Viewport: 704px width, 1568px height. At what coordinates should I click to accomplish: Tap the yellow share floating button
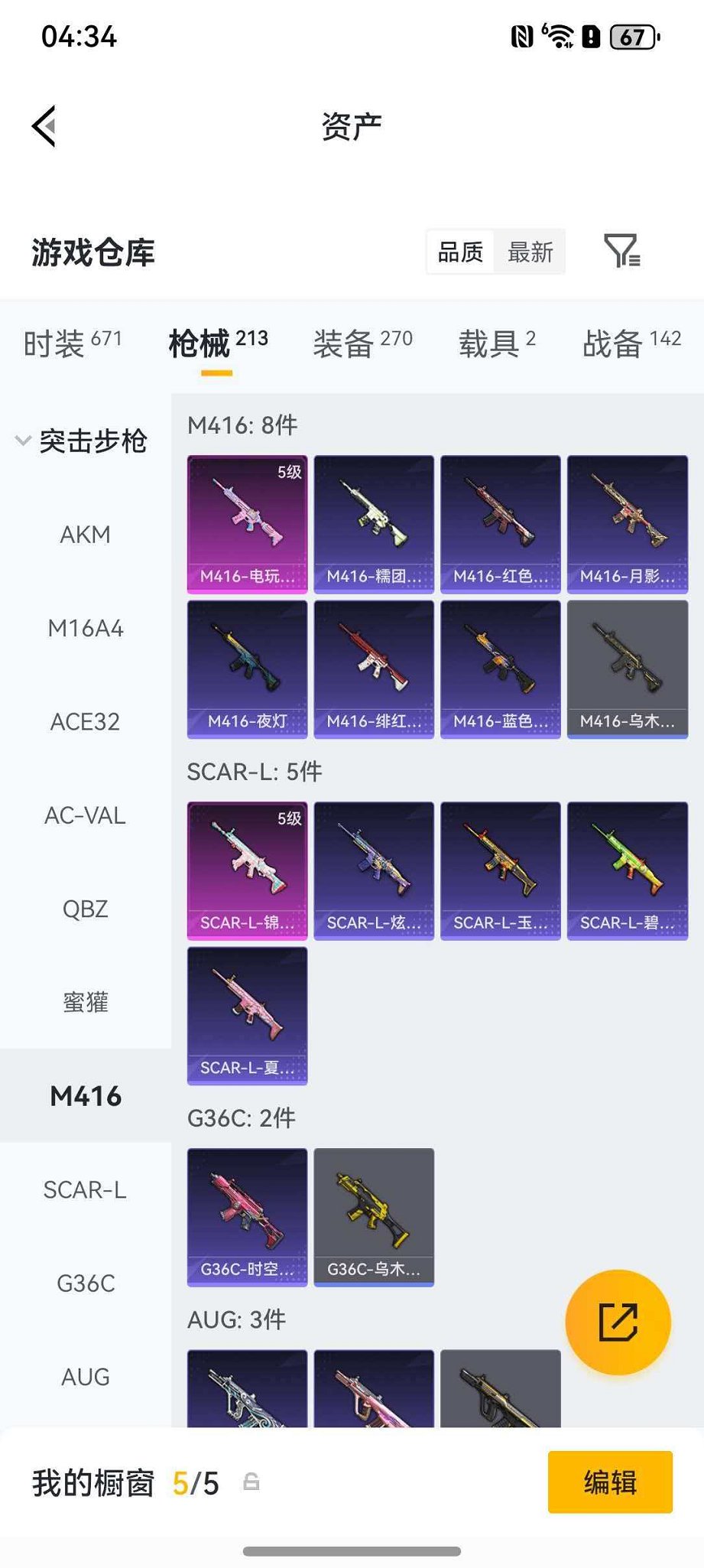pos(619,1322)
